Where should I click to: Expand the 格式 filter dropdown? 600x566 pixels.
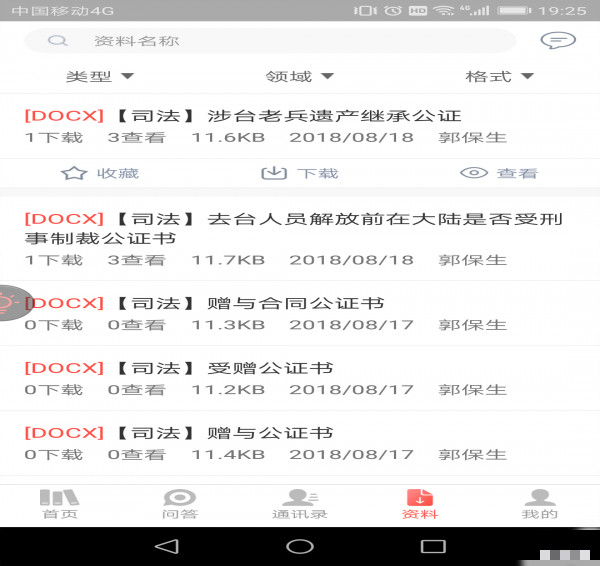pos(499,76)
